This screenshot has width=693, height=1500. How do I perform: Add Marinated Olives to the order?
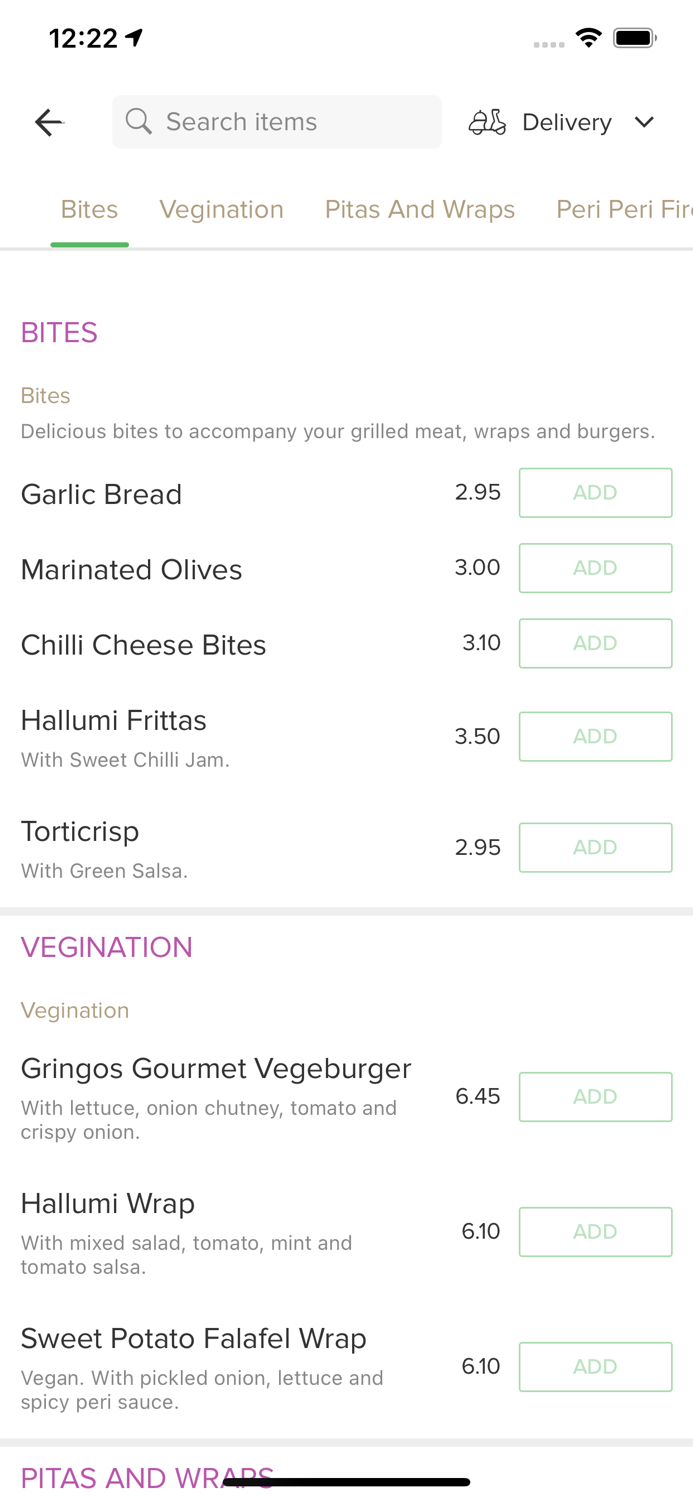595,568
